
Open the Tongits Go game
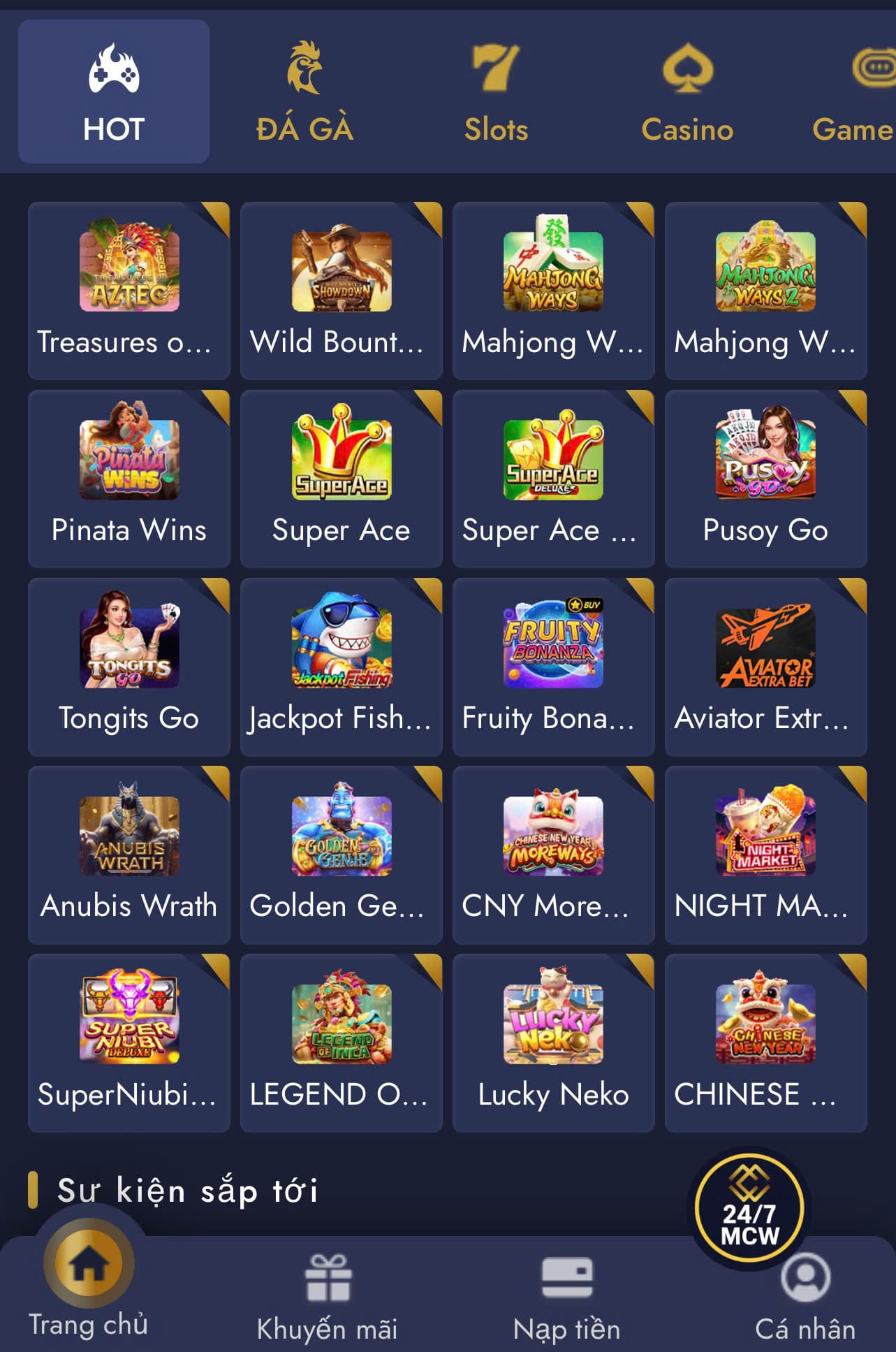[x=129, y=666]
